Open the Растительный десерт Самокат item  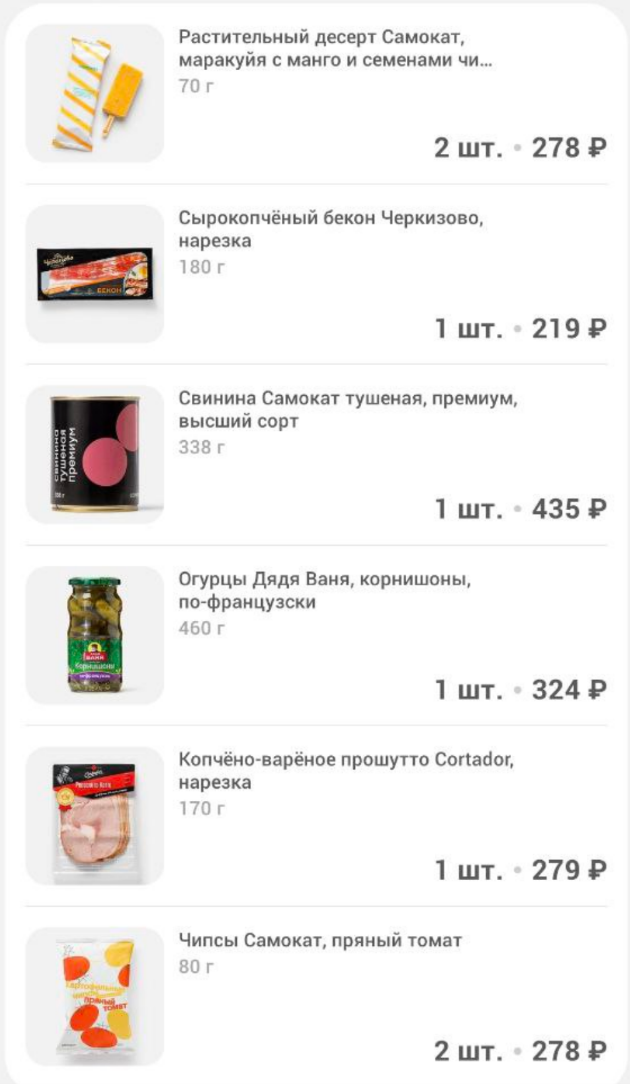coord(315,93)
